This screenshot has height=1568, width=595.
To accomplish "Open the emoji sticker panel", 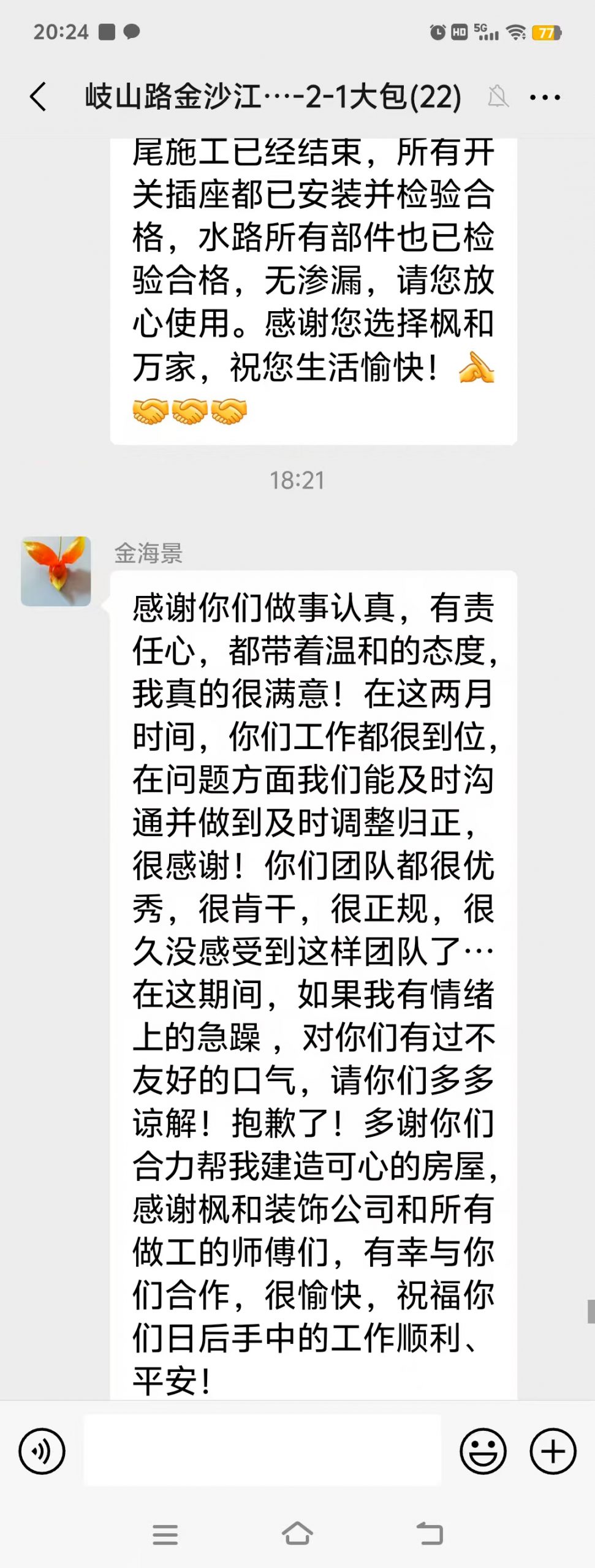I will pos(483,1451).
